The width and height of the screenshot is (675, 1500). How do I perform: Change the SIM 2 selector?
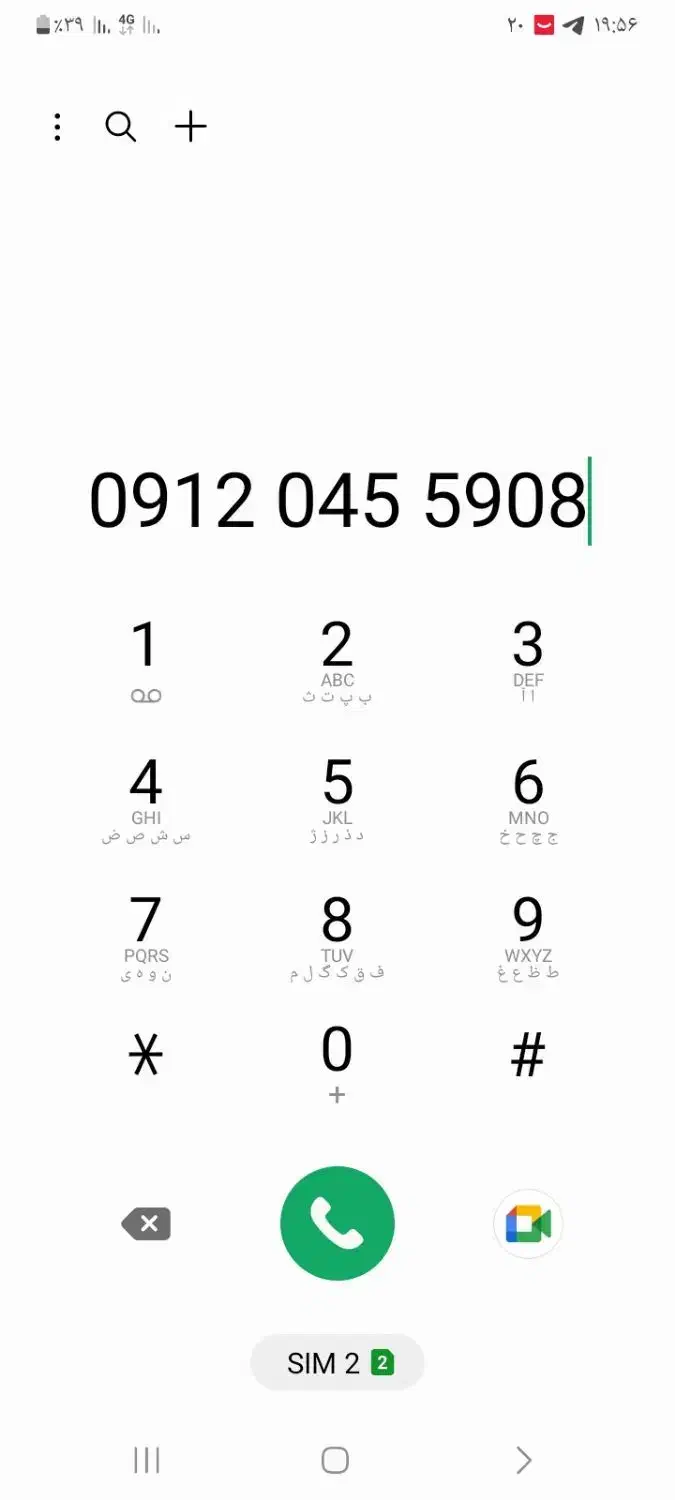337,1362
